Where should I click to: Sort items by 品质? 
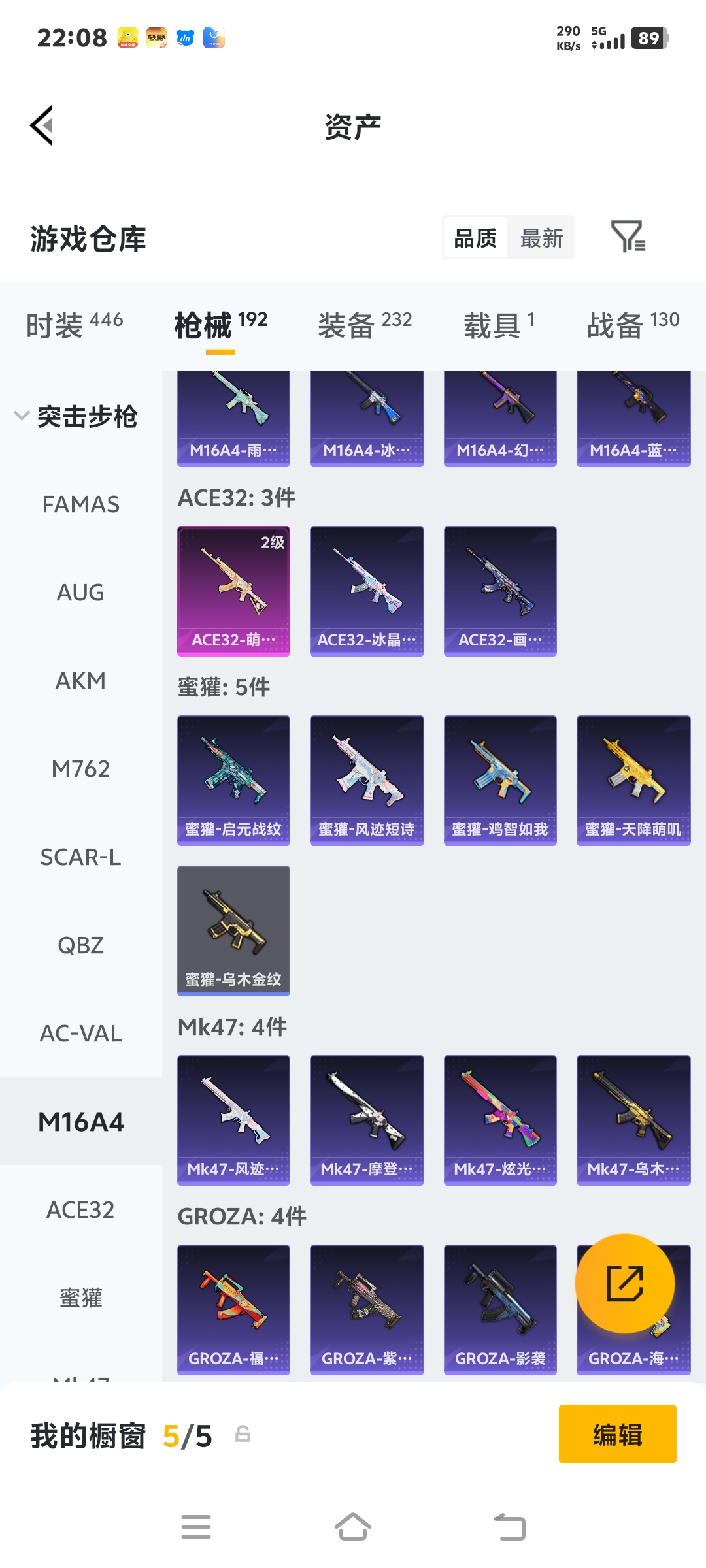(475, 238)
